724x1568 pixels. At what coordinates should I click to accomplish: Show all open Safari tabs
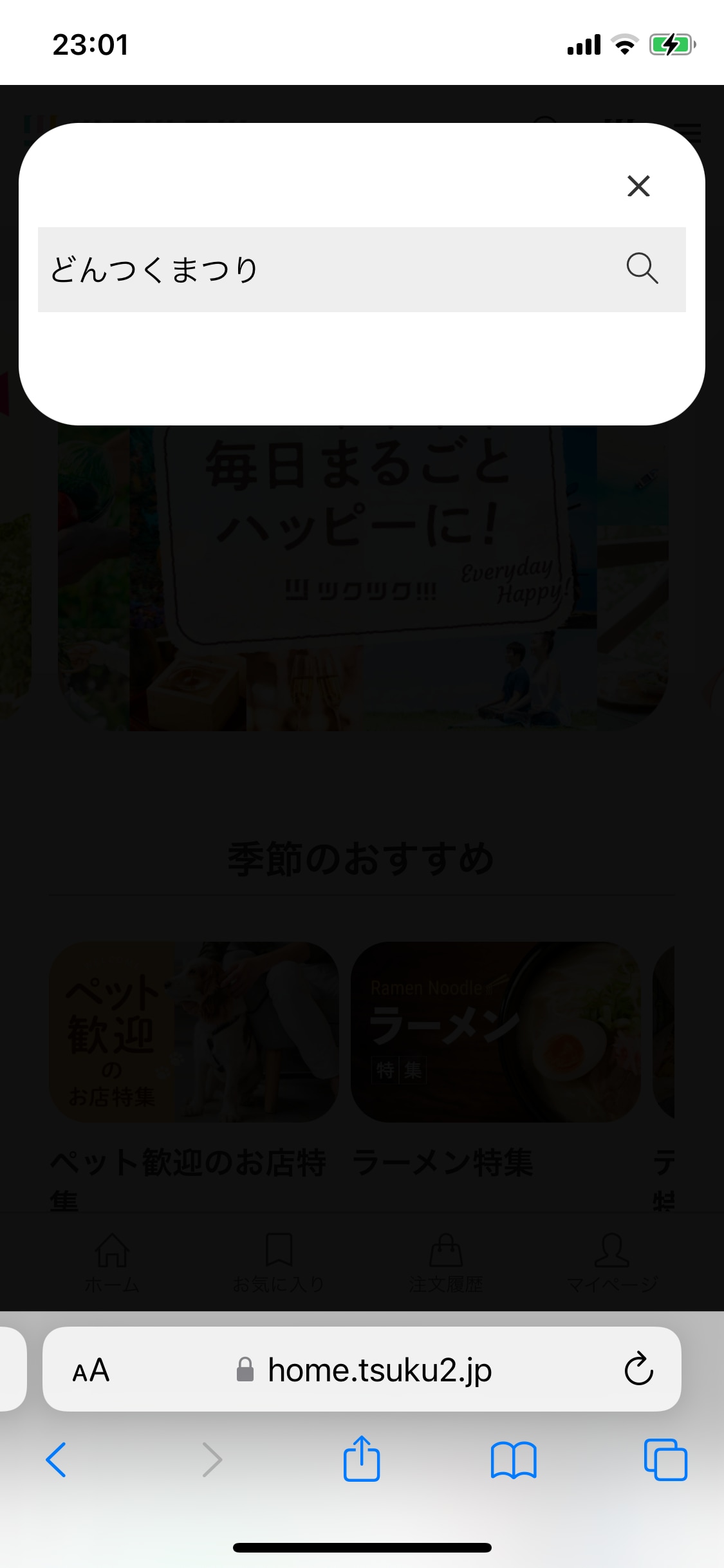665,1459
